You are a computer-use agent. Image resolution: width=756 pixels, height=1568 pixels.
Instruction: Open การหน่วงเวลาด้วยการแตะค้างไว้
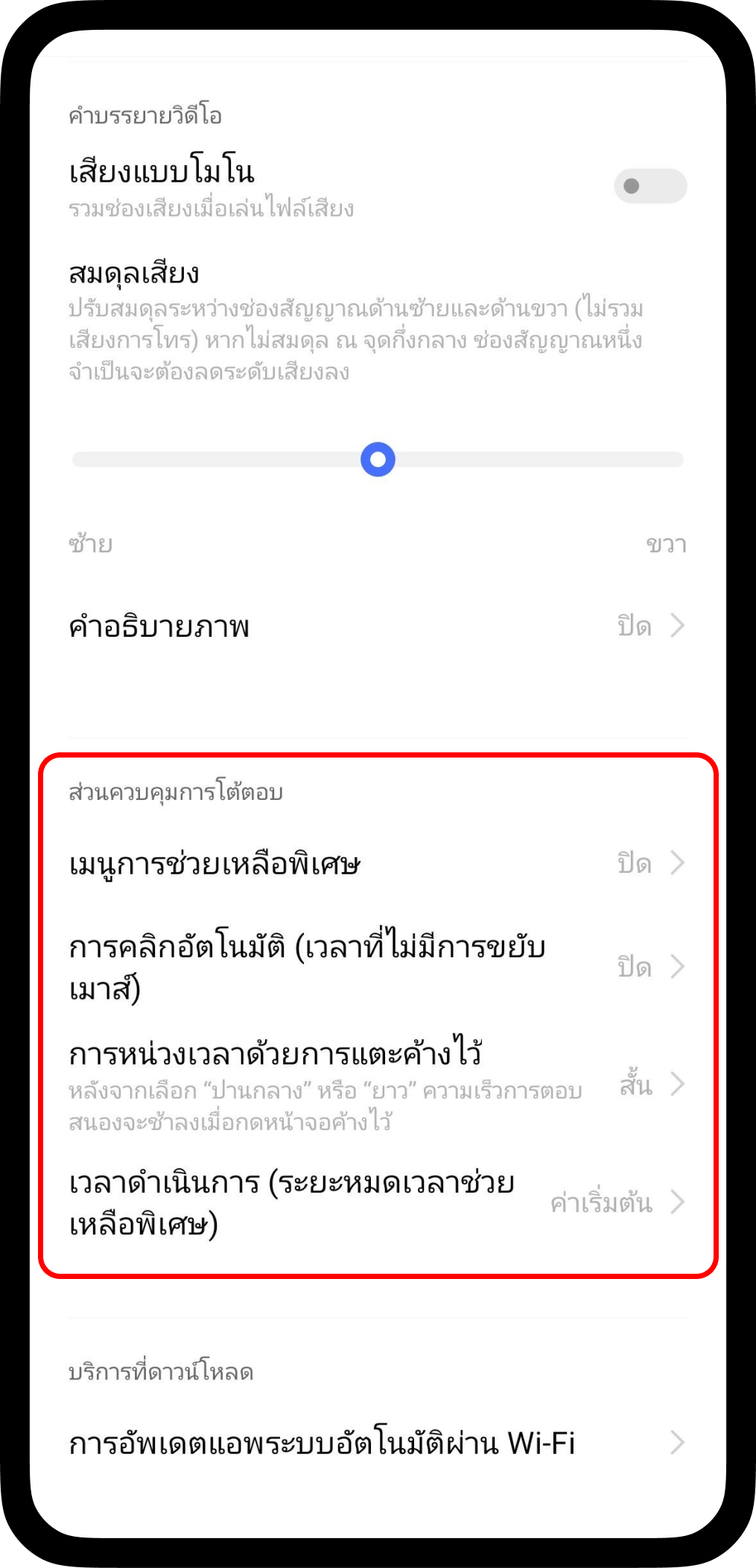click(377, 1084)
